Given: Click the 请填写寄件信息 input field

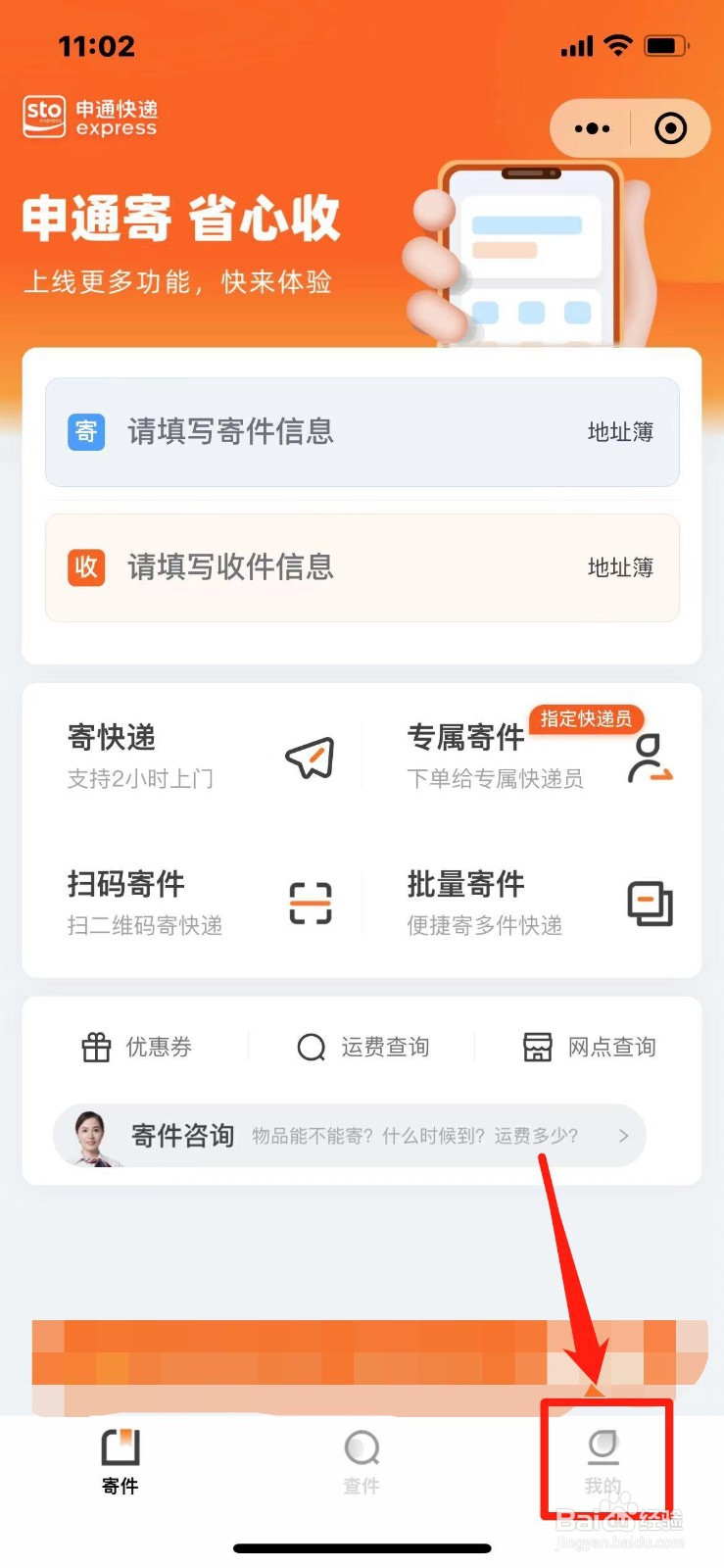Looking at the screenshot, I should (x=230, y=432).
